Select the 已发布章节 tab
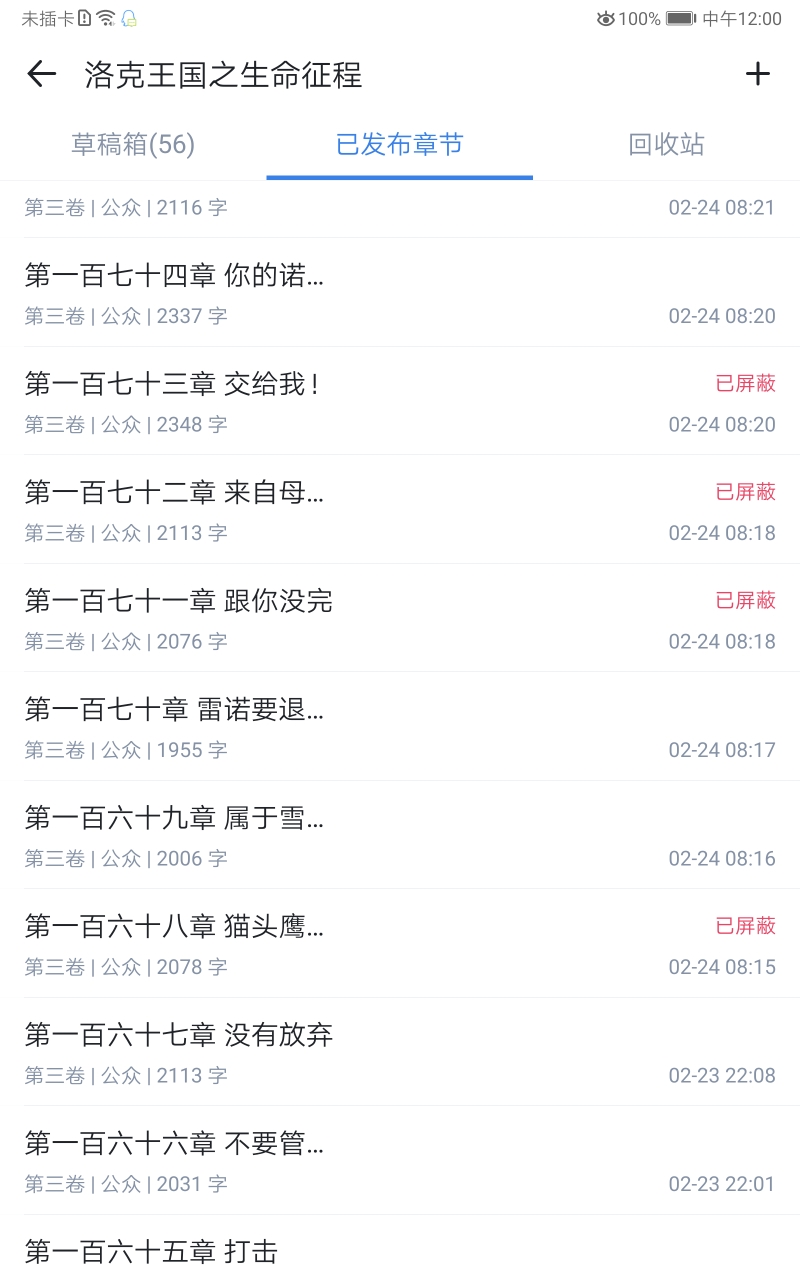800x1280 pixels. [400, 145]
